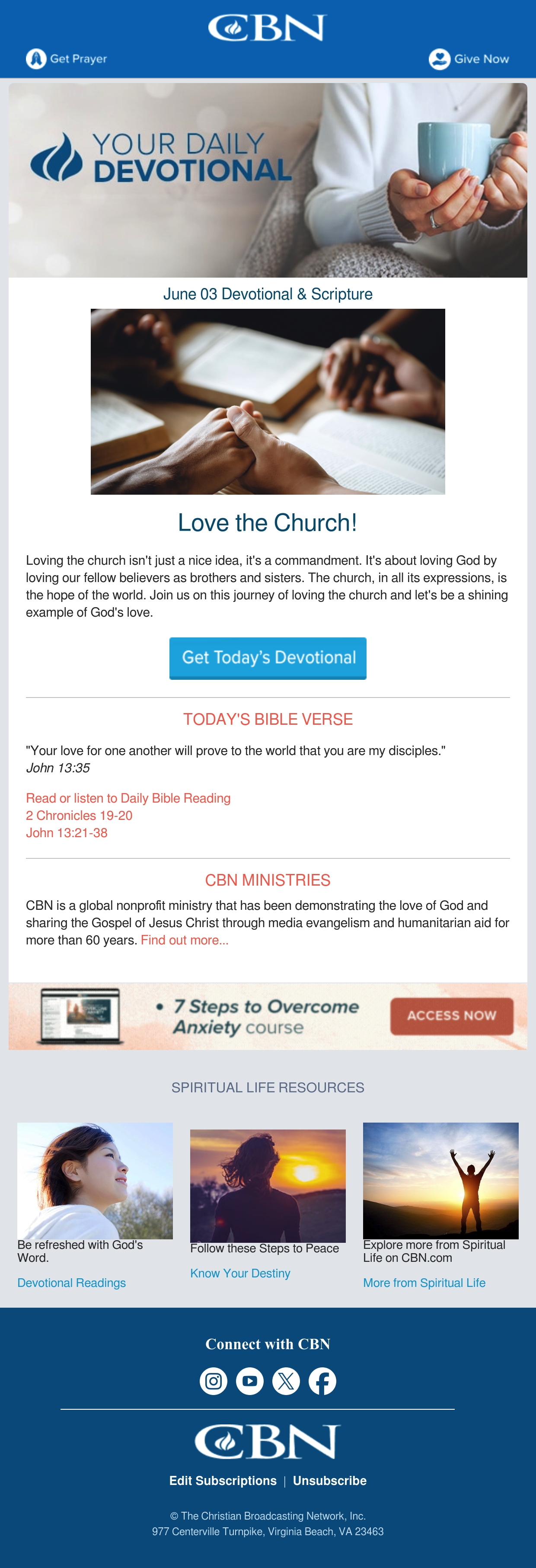Image resolution: width=536 pixels, height=1568 pixels.
Task: Open CBN's YouTube channel
Action: (x=249, y=1380)
